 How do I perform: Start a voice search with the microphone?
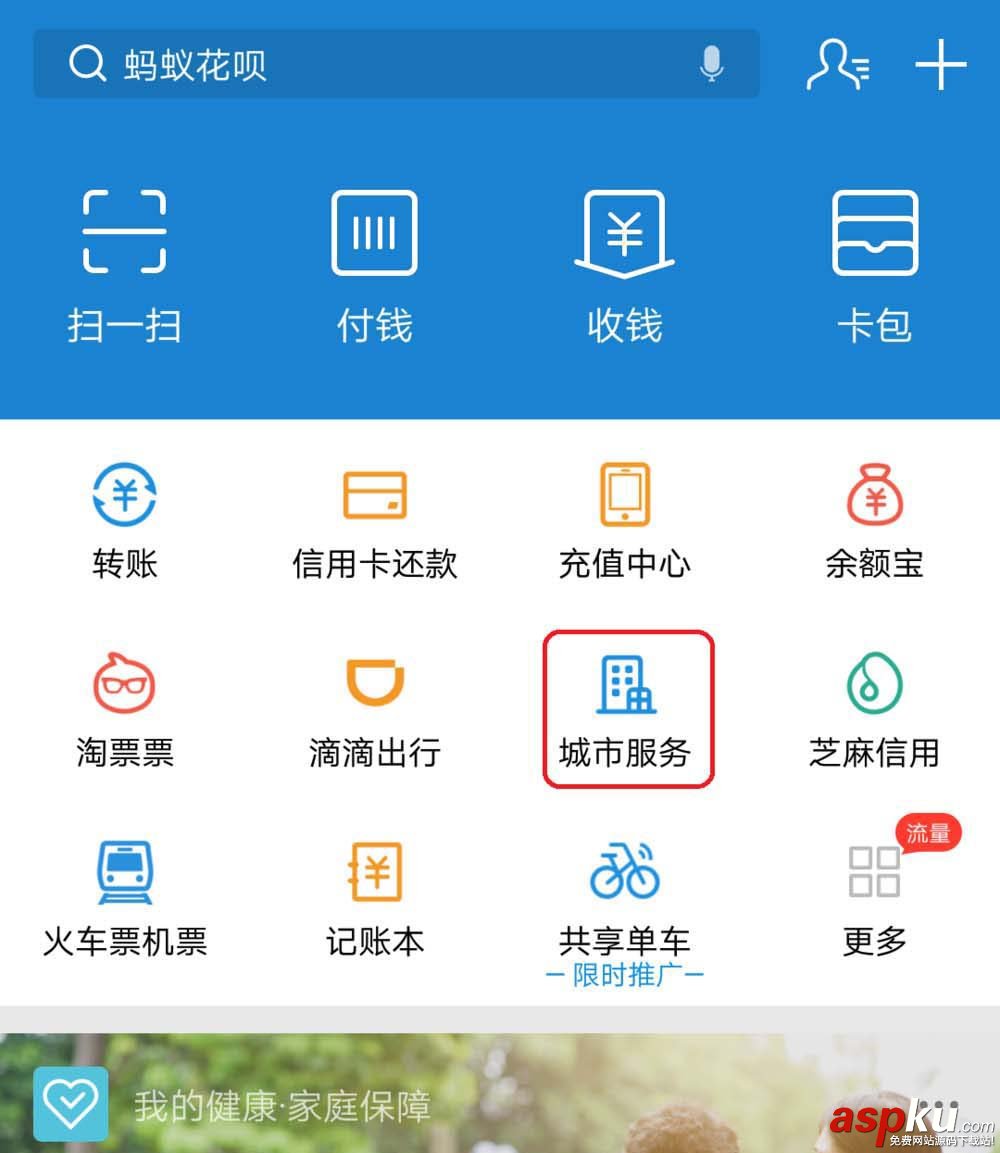pyautogui.click(x=712, y=64)
